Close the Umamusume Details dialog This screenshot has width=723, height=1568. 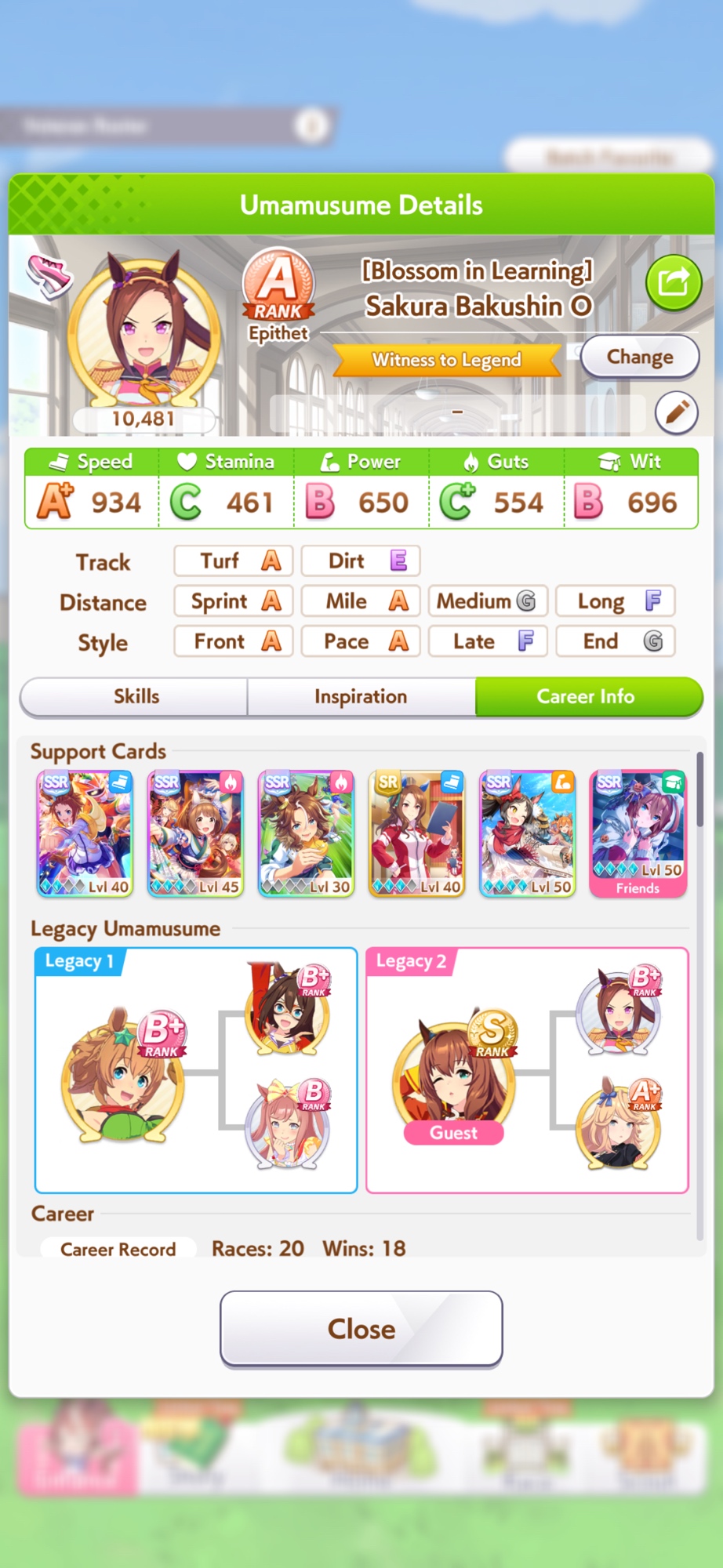361,1328
